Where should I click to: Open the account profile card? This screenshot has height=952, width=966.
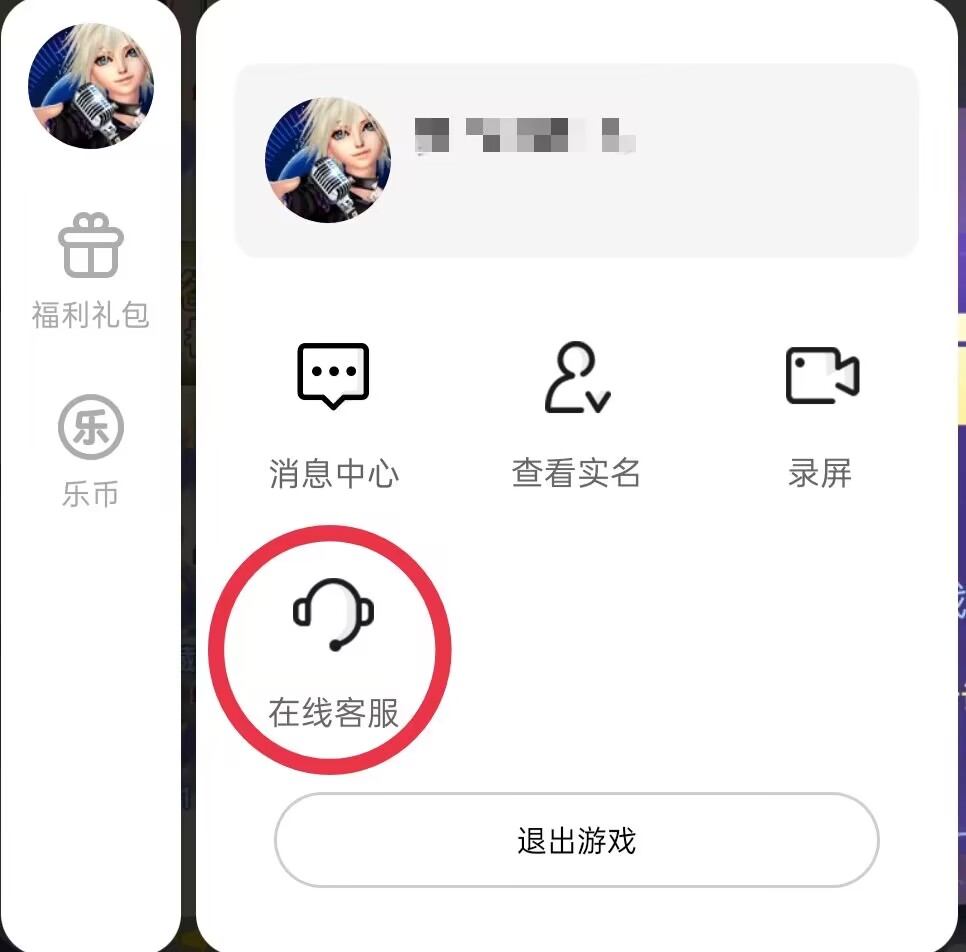pos(576,161)
